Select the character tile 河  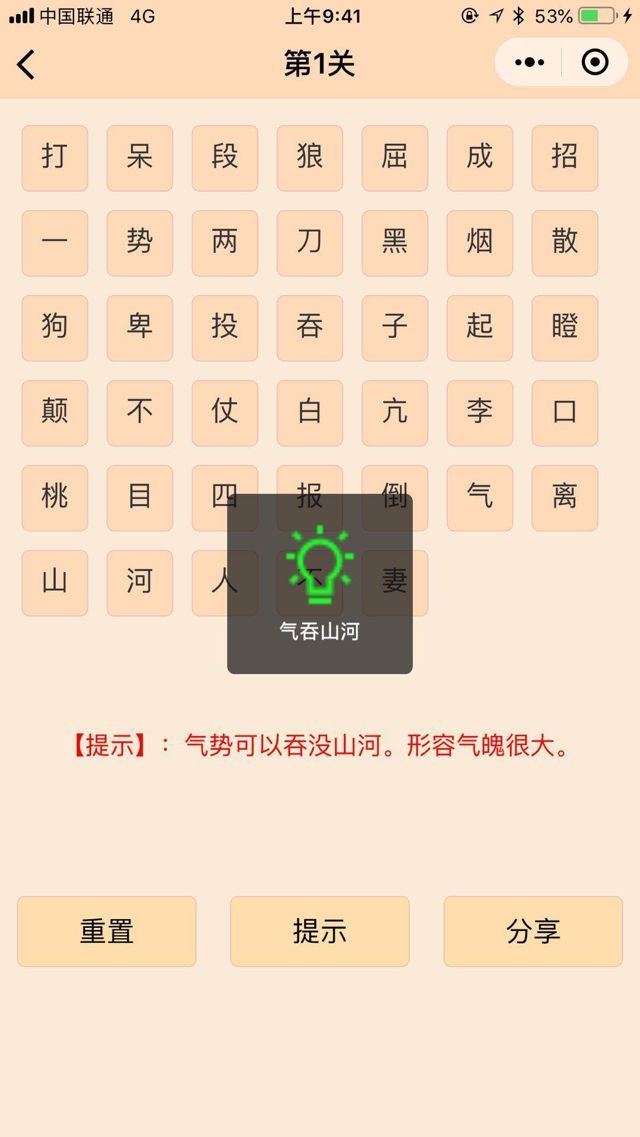coord(140,582)
